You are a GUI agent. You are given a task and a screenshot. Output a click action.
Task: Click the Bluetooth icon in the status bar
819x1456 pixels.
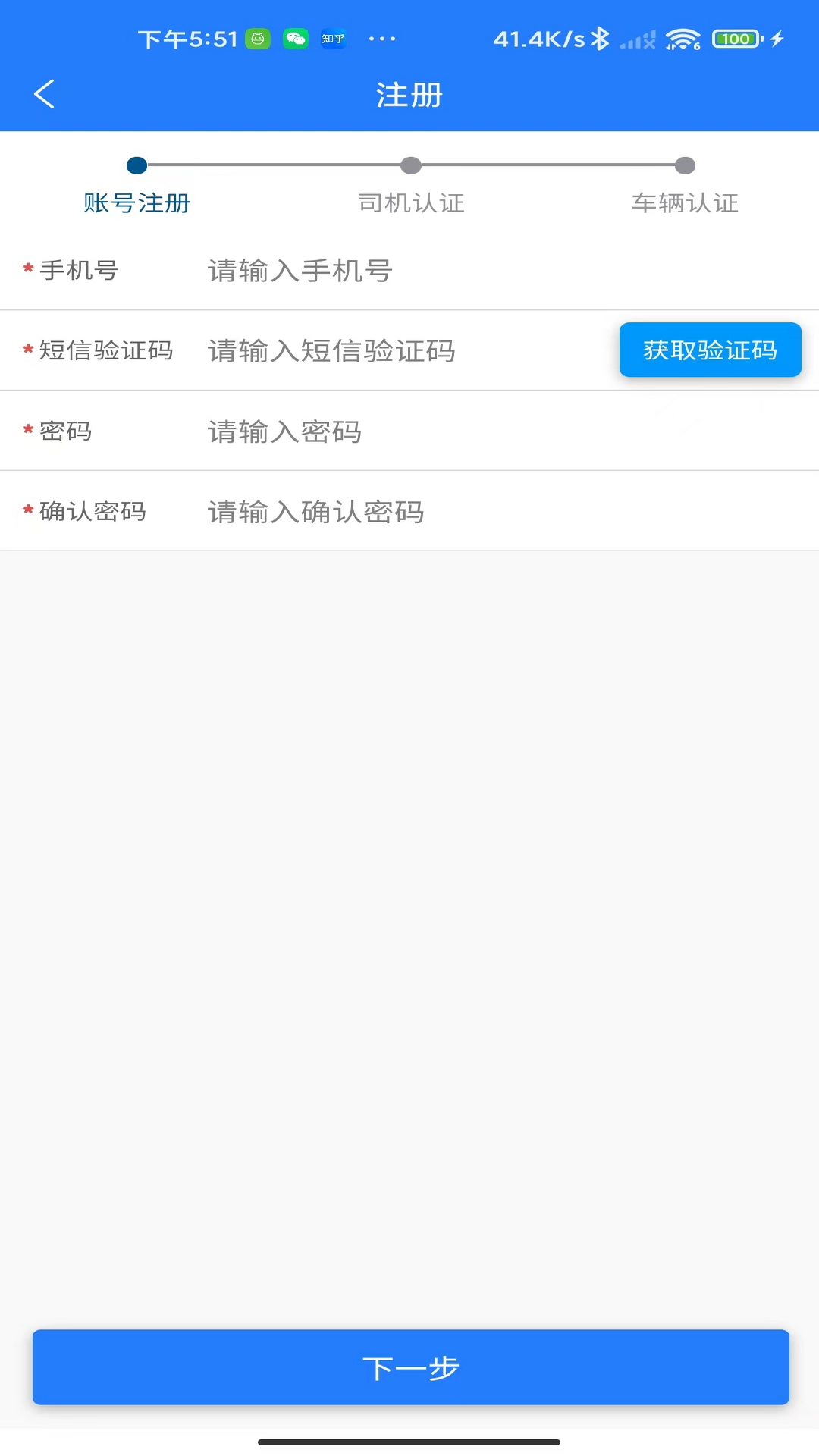tap(598, 38)
